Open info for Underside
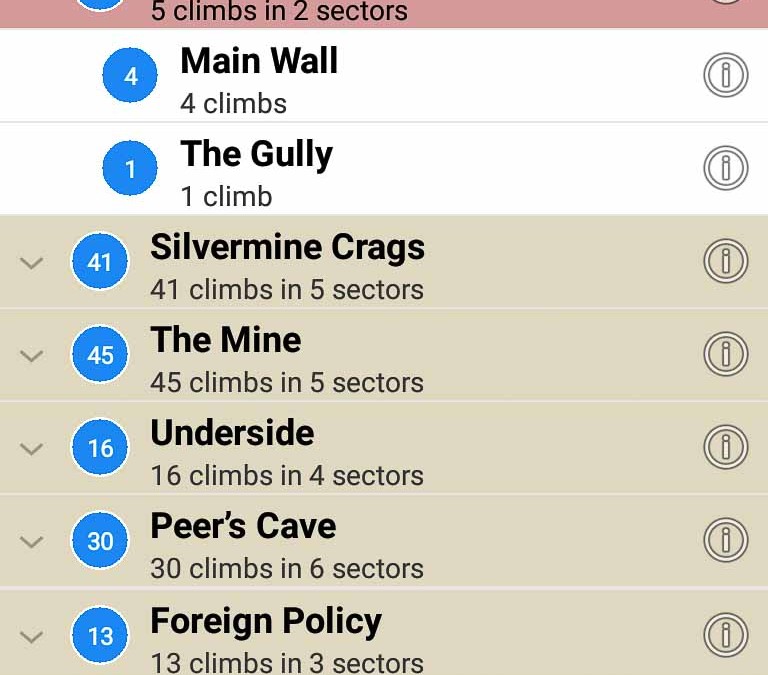 [726, 447]
